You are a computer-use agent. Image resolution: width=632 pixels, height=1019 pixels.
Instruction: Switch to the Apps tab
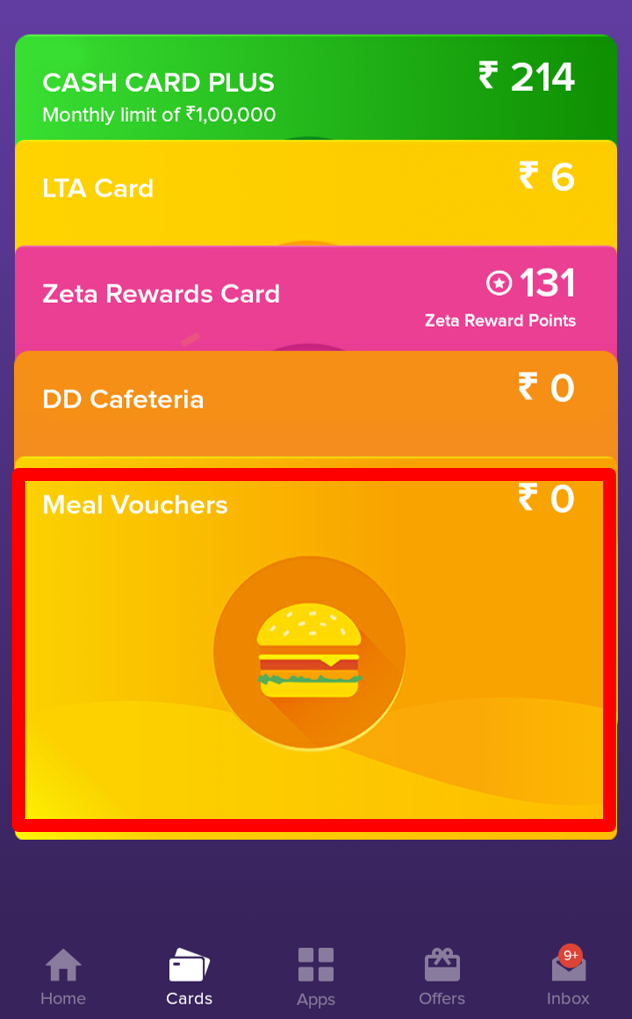[x=316, y=977]
